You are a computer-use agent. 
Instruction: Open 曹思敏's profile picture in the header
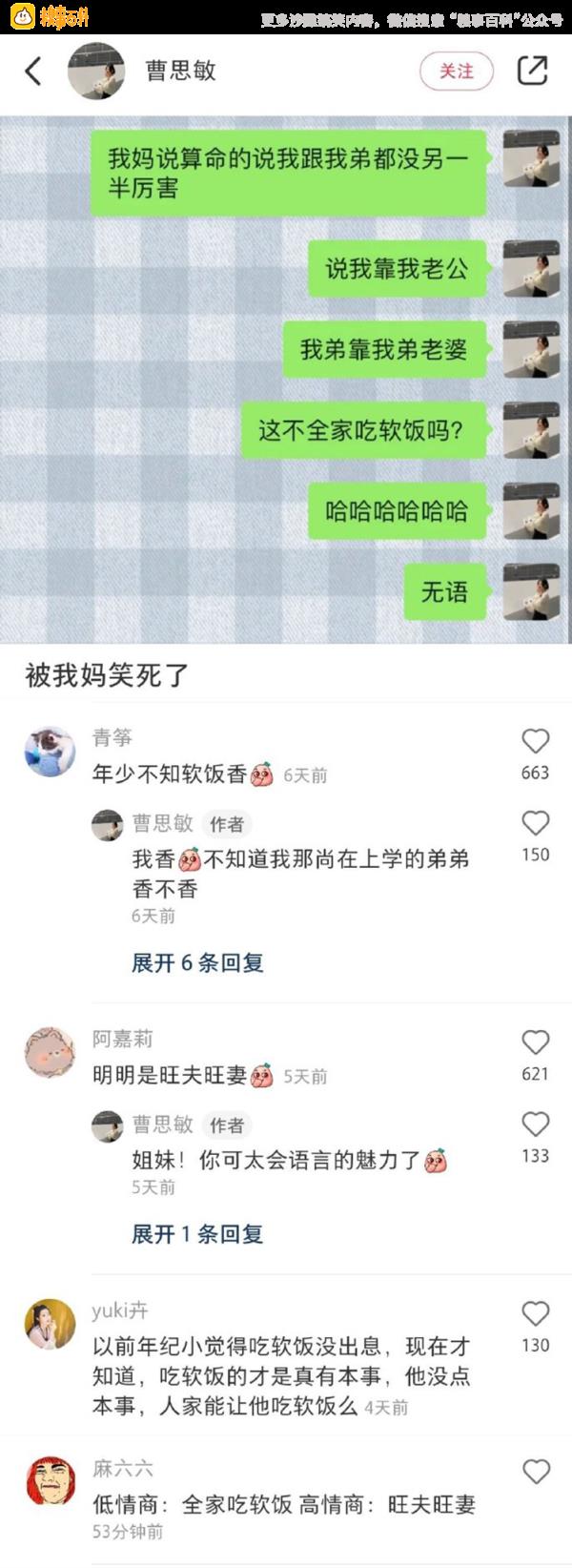point(96,72)
